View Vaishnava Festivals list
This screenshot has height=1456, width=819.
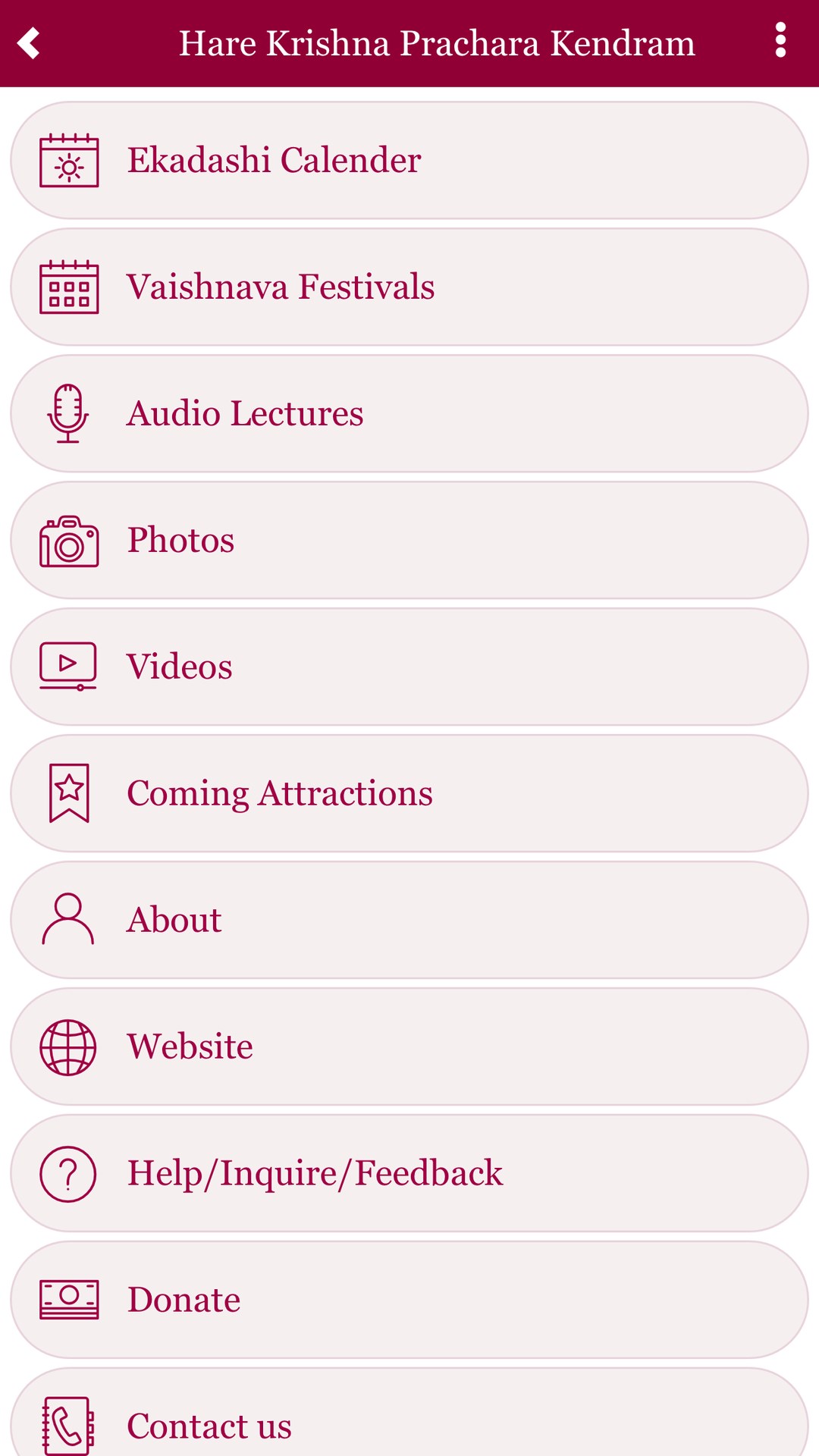pos(409,287)
